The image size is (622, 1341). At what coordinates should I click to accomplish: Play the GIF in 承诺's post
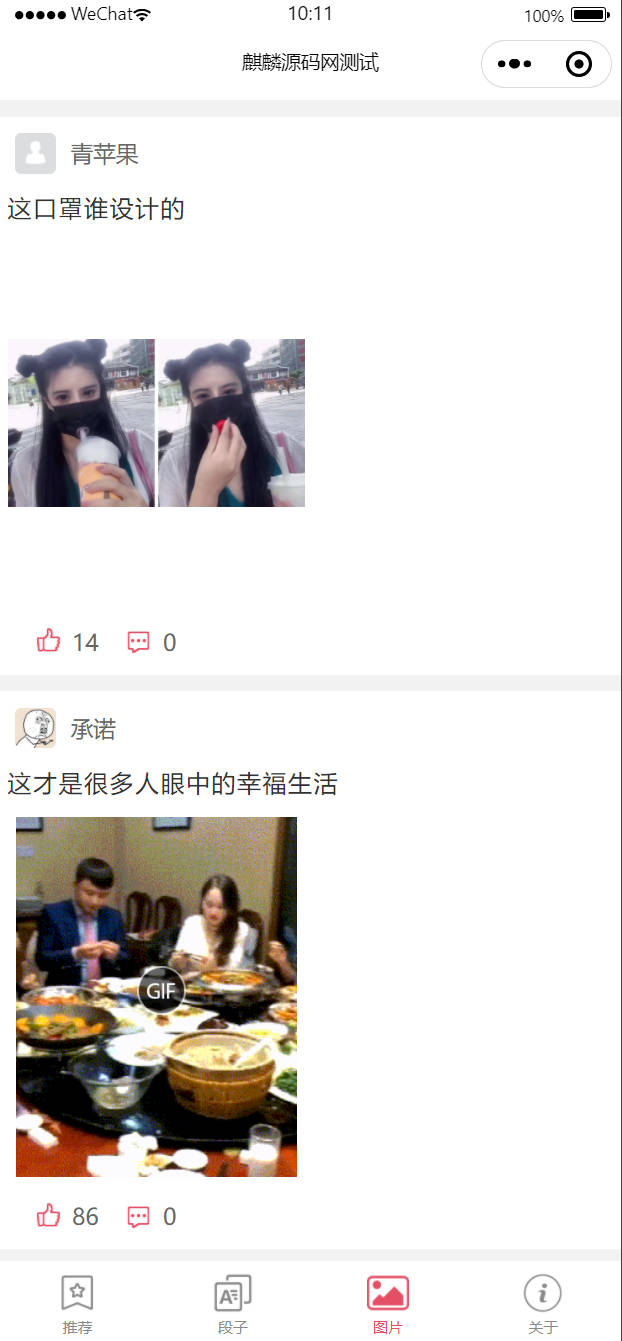pyautogui.click(x=160, y=991)
